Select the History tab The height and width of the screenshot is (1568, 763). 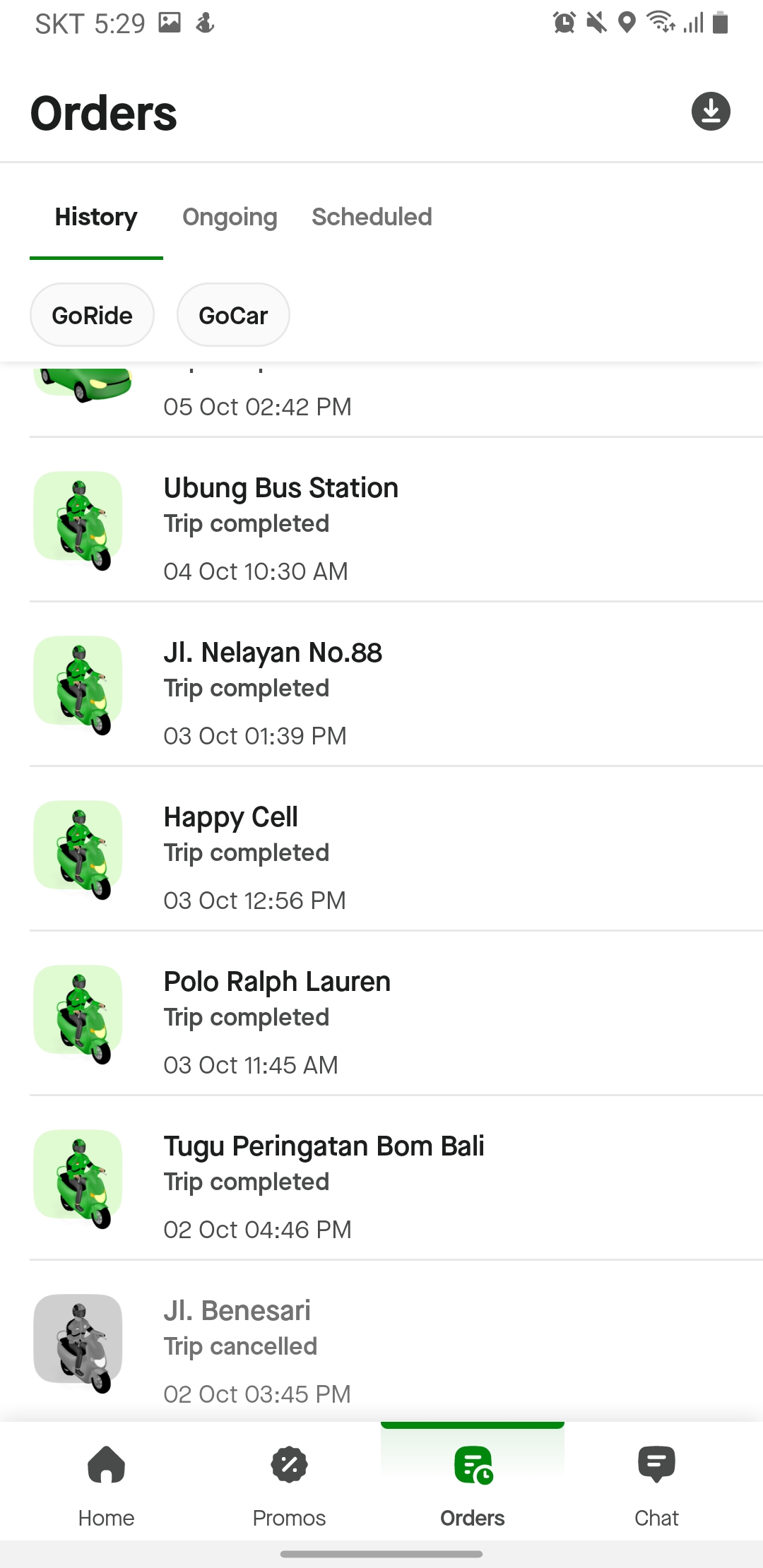(x=96, y=217)
